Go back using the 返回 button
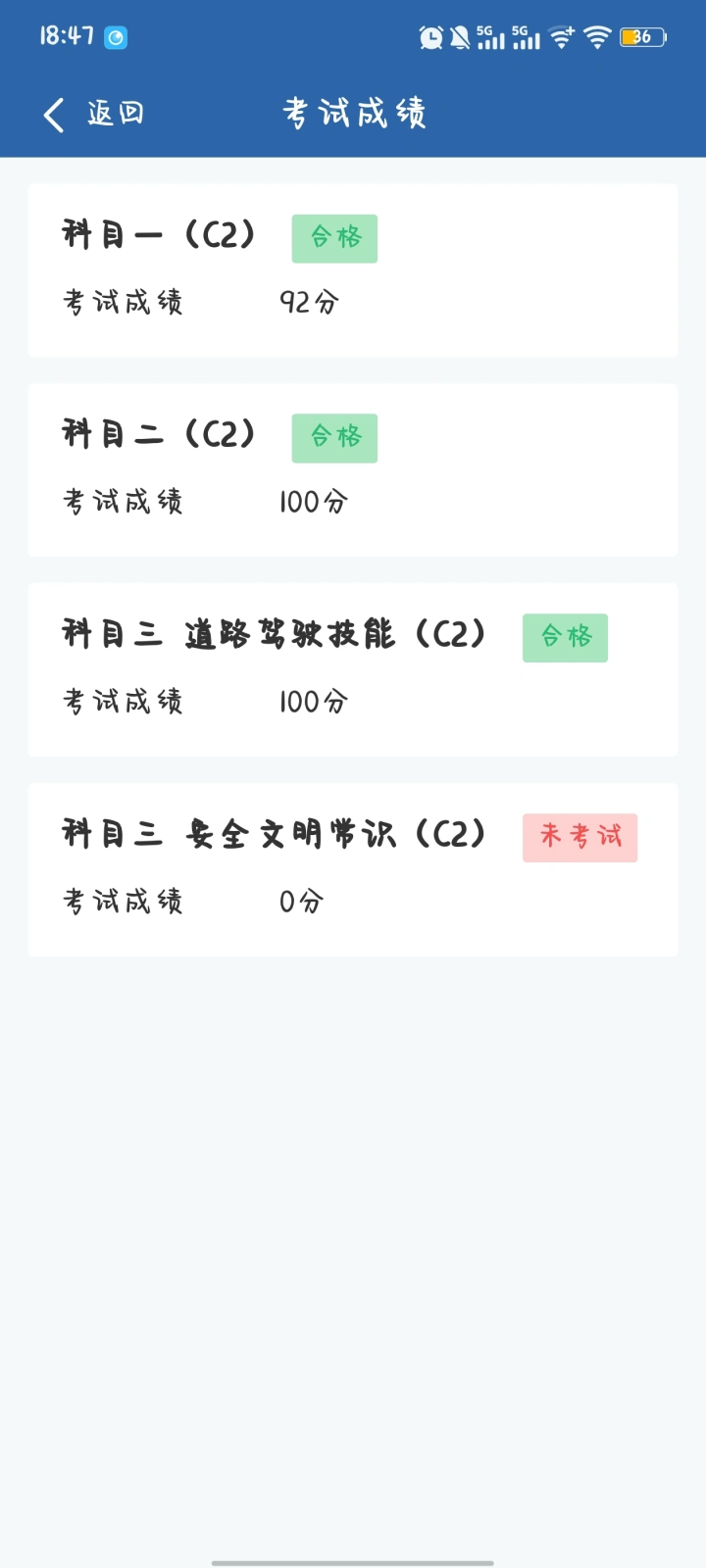The height and width of the screenshot is (1568, 706). click(x=93, y=114)
